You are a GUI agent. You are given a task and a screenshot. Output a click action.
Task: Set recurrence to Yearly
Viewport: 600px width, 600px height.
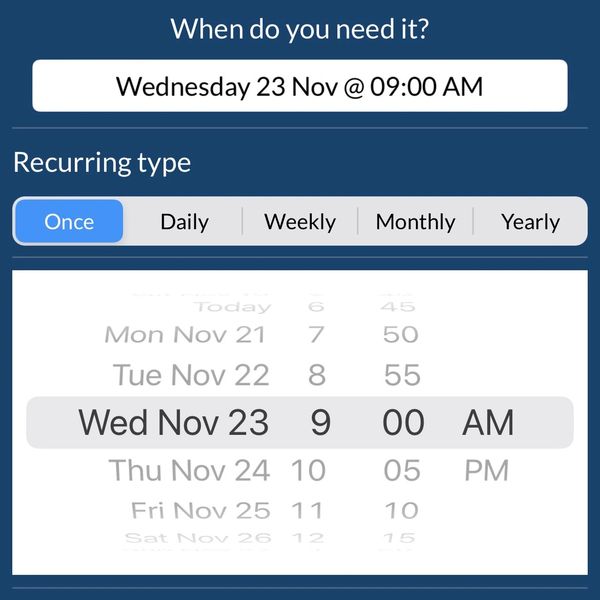[x=530, y=221]
